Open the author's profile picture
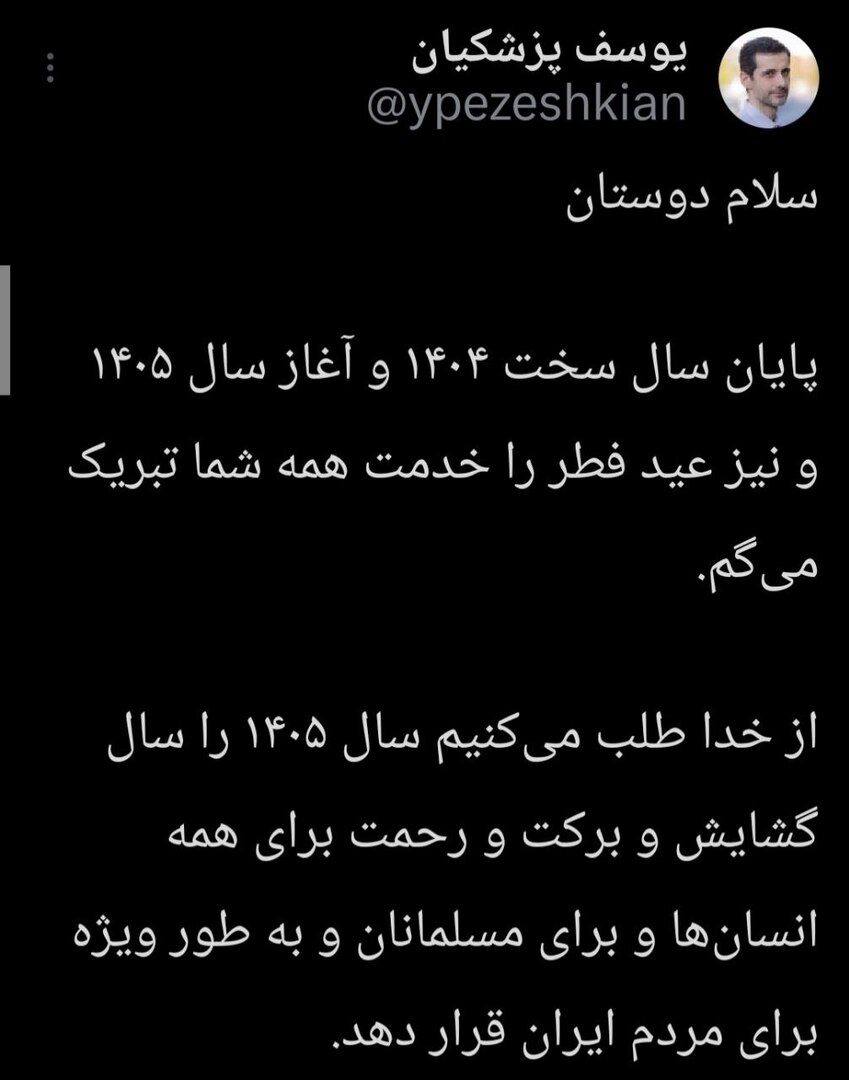The image size is (849, 1080). click(770, 79)
